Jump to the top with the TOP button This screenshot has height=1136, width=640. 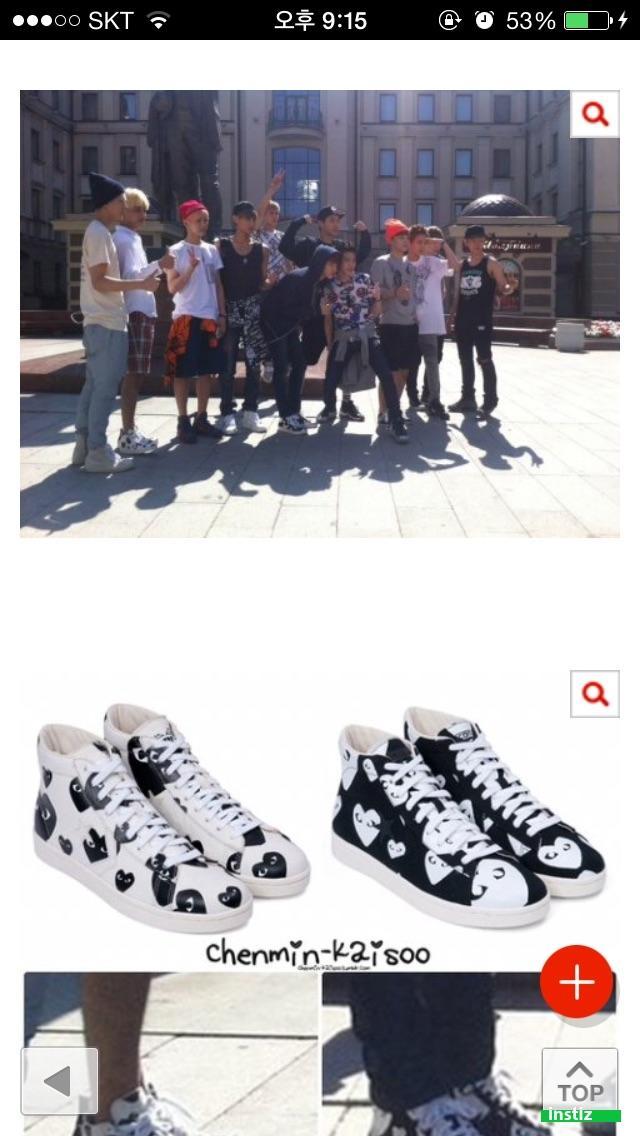coord(579,1081)
